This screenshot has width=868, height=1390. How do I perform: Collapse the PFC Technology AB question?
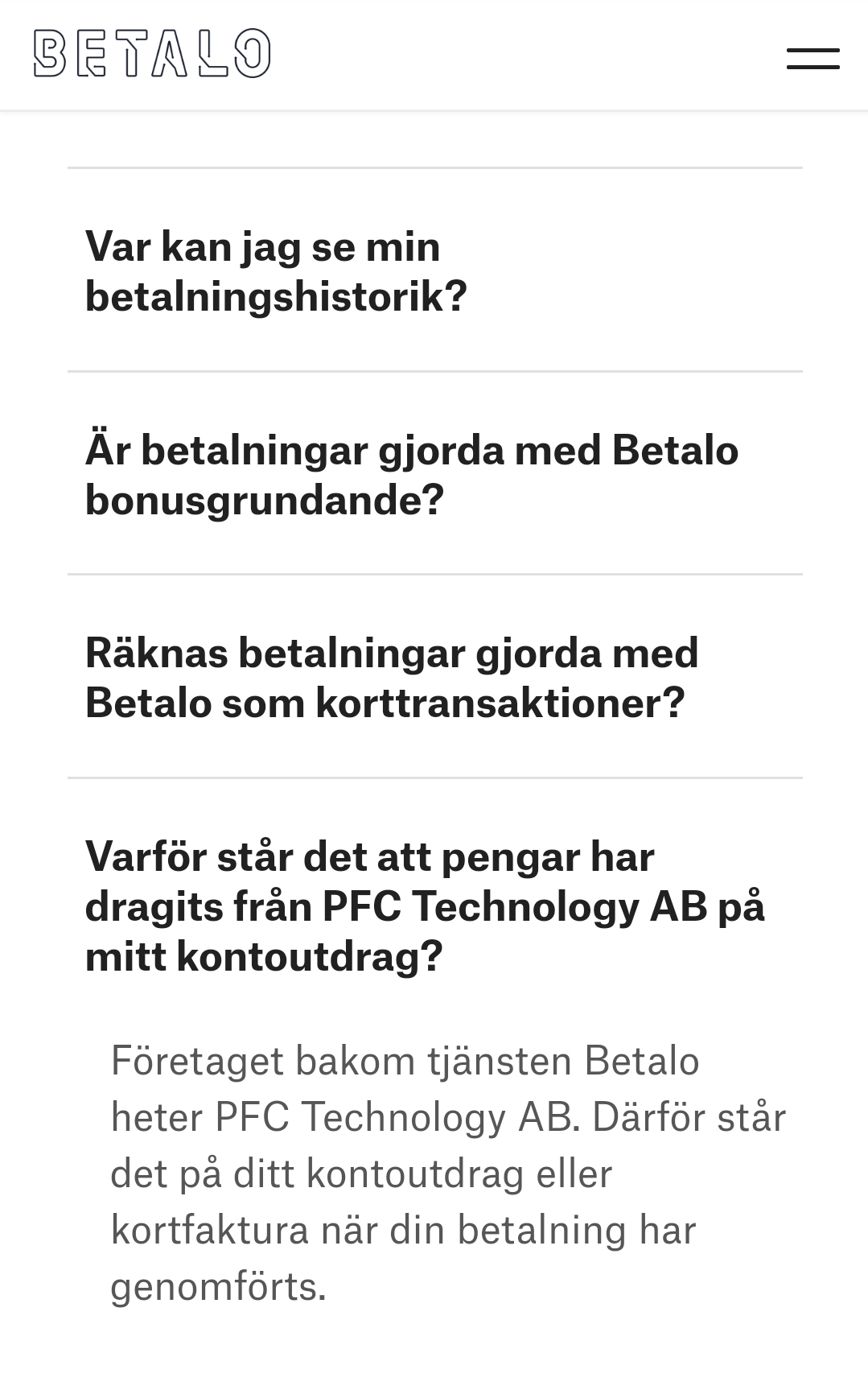pos(424,906)
